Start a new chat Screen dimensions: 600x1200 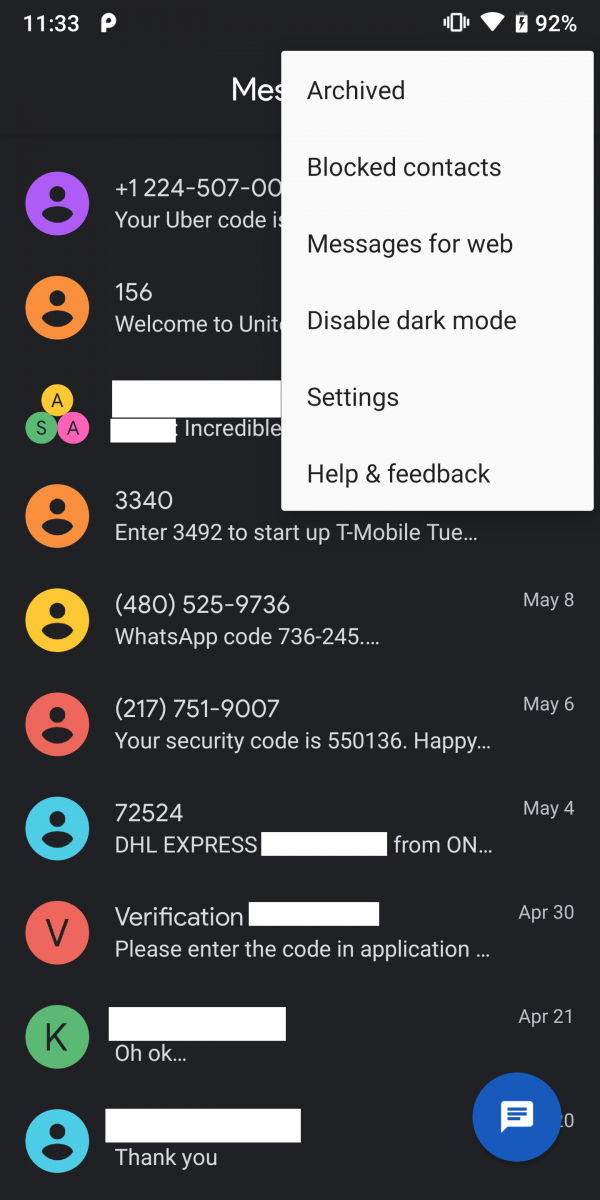tap(516, 1117)
